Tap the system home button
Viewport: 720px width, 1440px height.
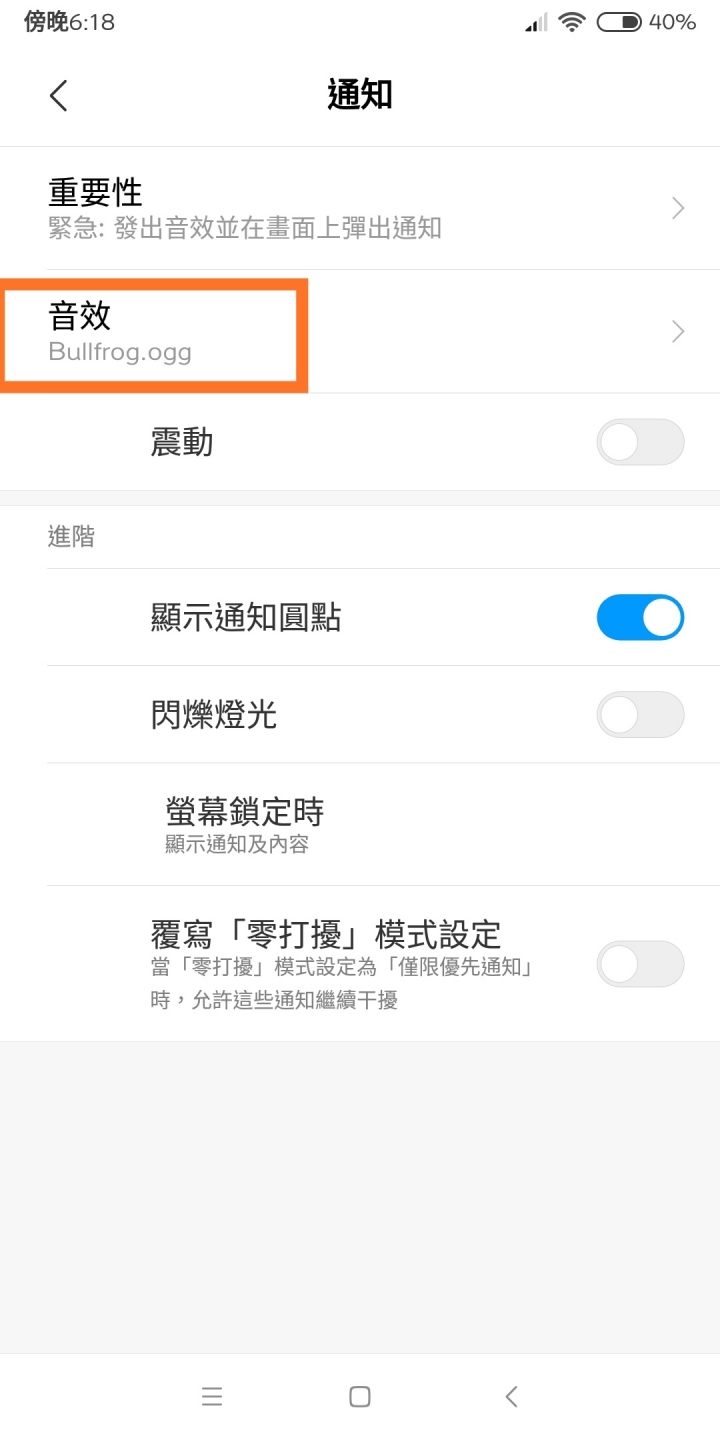360,1397
